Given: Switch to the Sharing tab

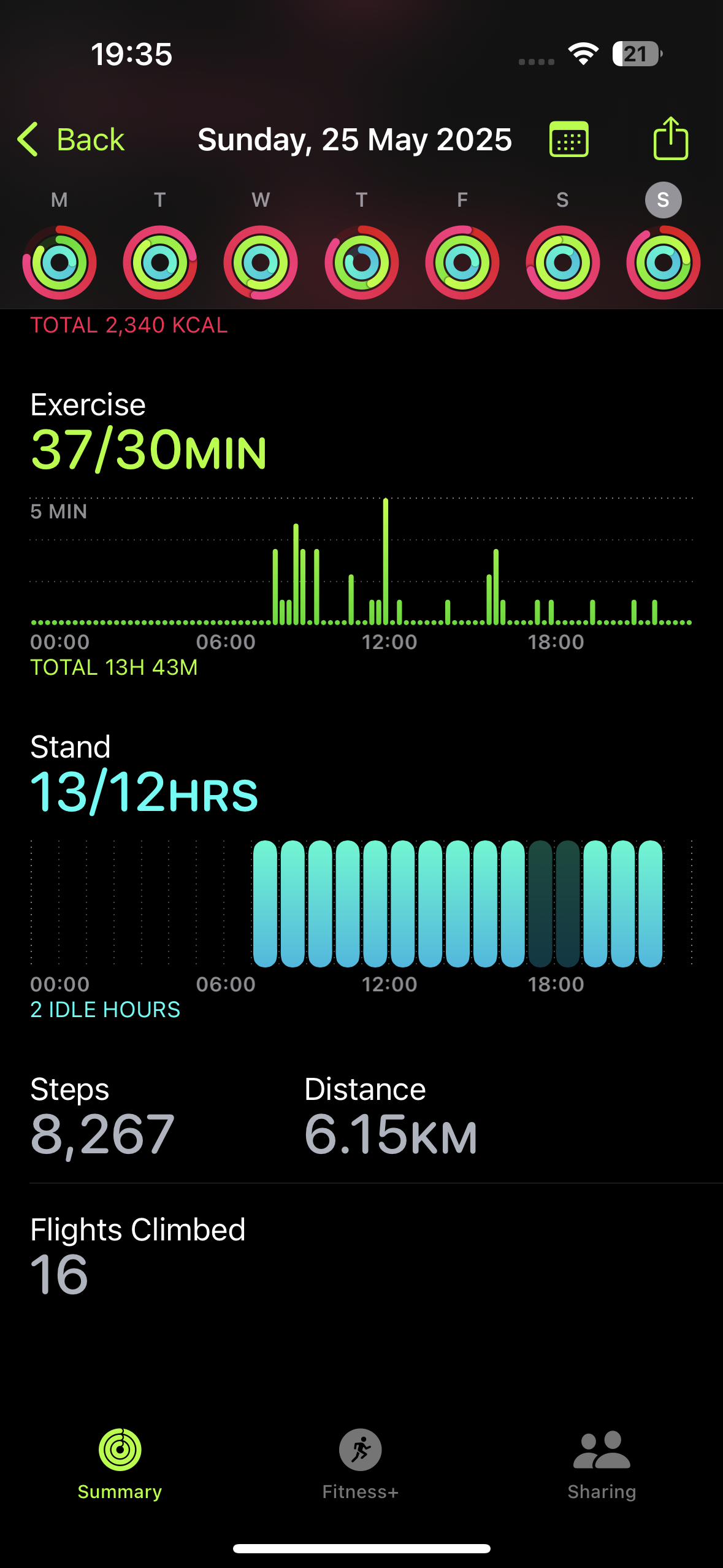Looking at the screenshot, I should tap(602, 1464).
